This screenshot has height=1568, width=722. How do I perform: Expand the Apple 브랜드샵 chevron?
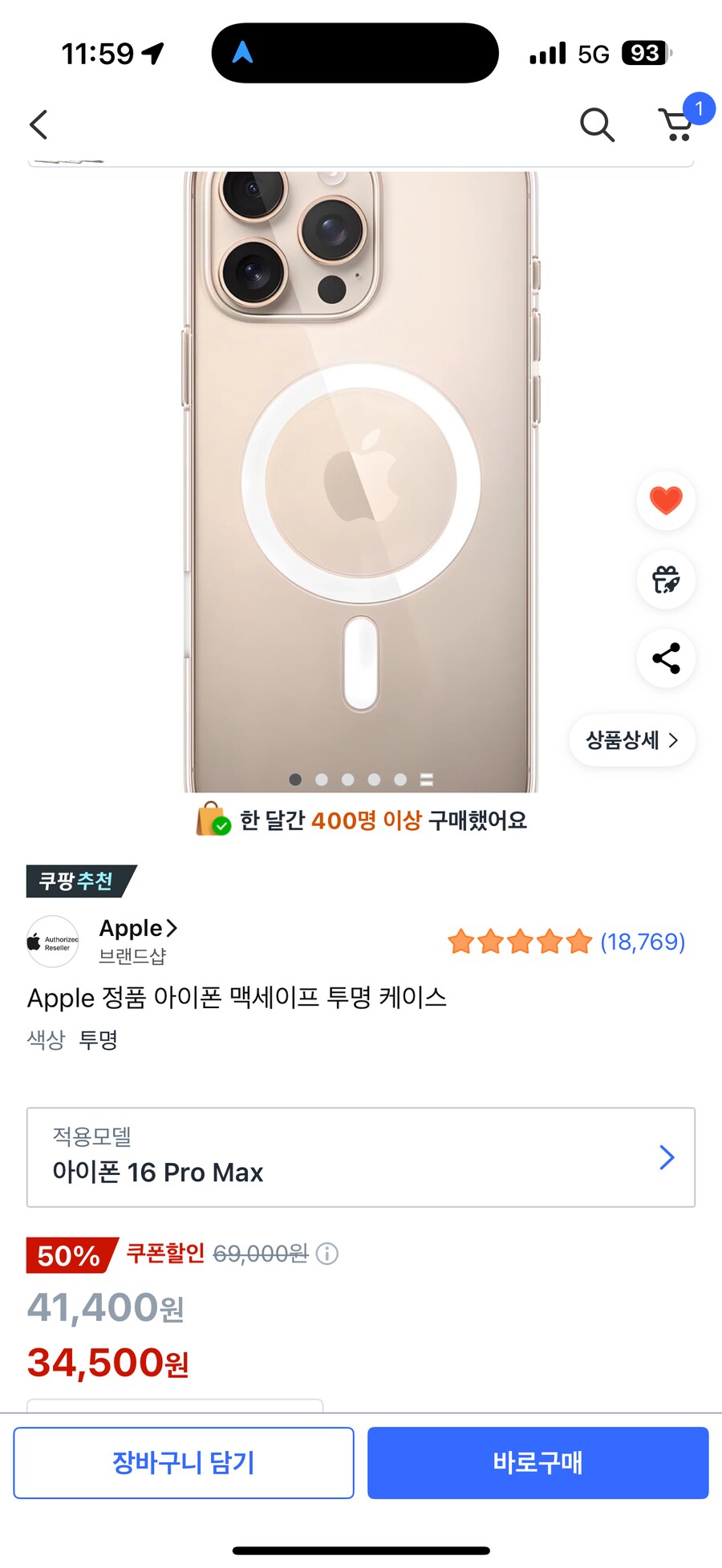pos(171,928)
